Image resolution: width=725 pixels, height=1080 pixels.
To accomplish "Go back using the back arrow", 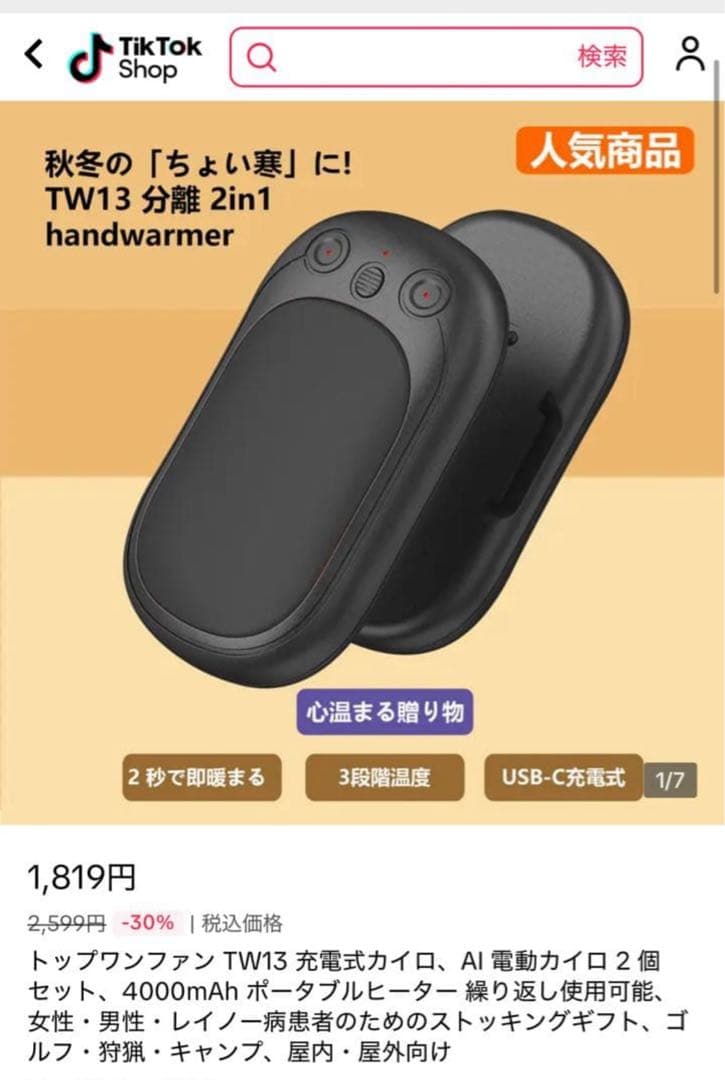I will click(x=34, y=55).
